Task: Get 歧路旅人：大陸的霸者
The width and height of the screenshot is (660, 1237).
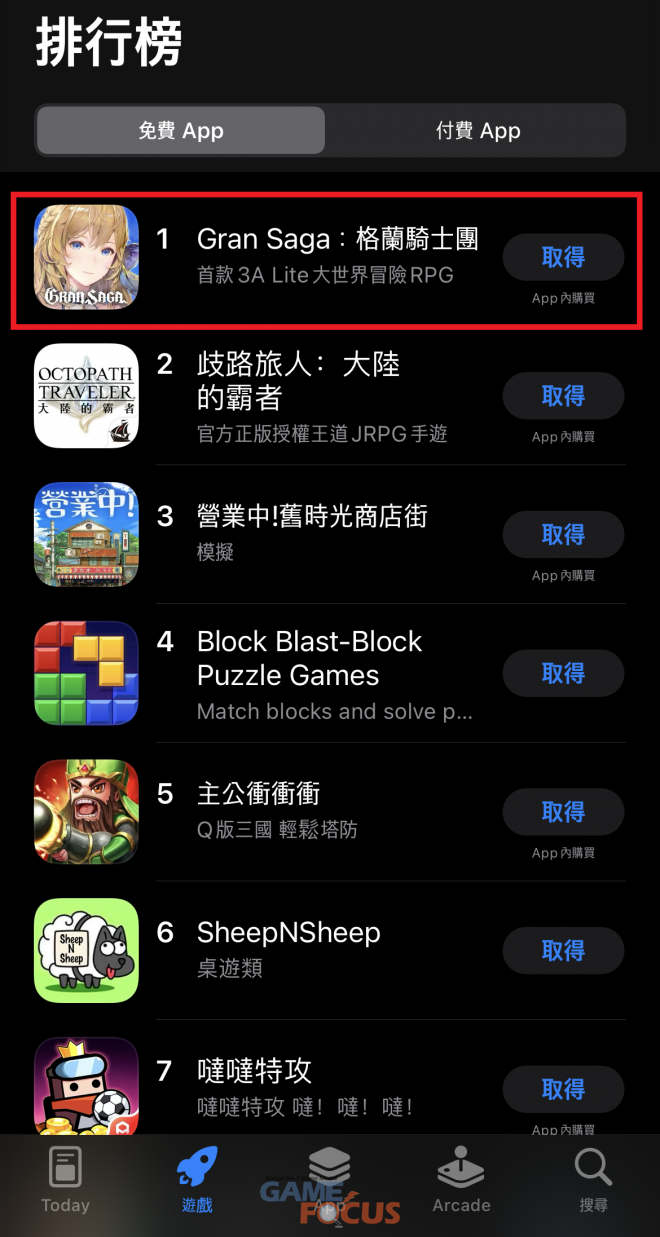Action: coord(563,397)
